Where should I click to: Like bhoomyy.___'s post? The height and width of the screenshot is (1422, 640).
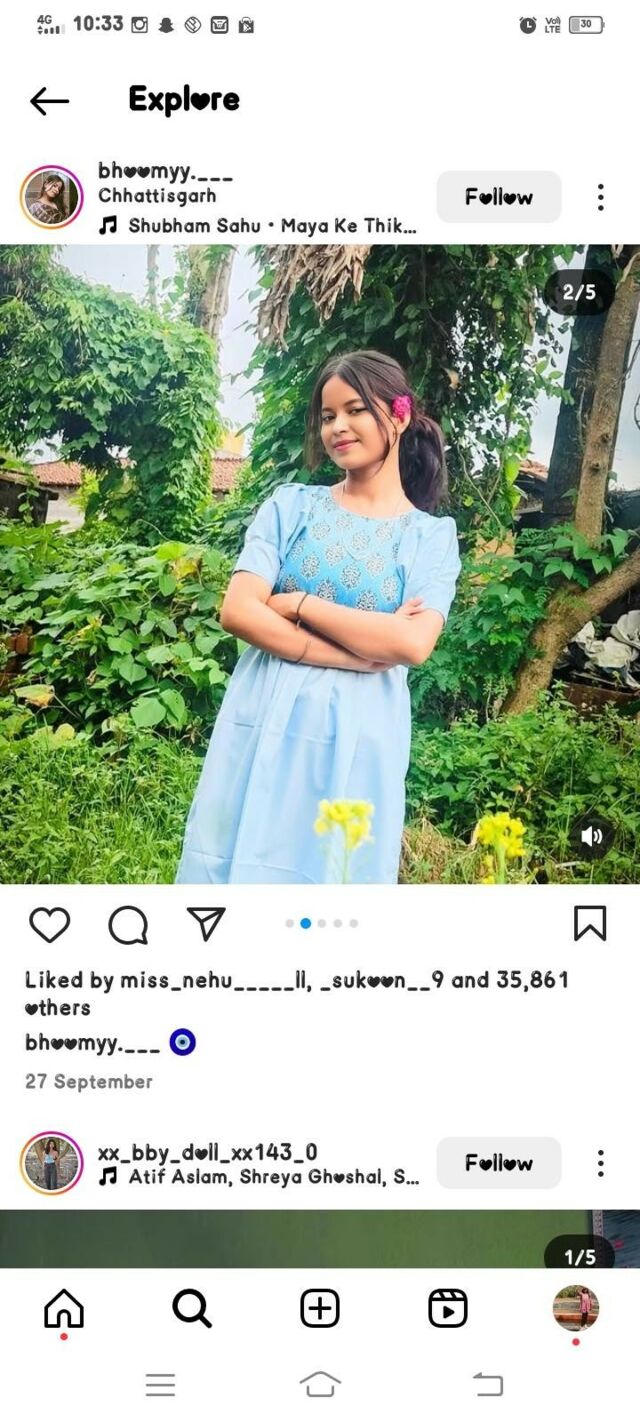tap(49, 925)
